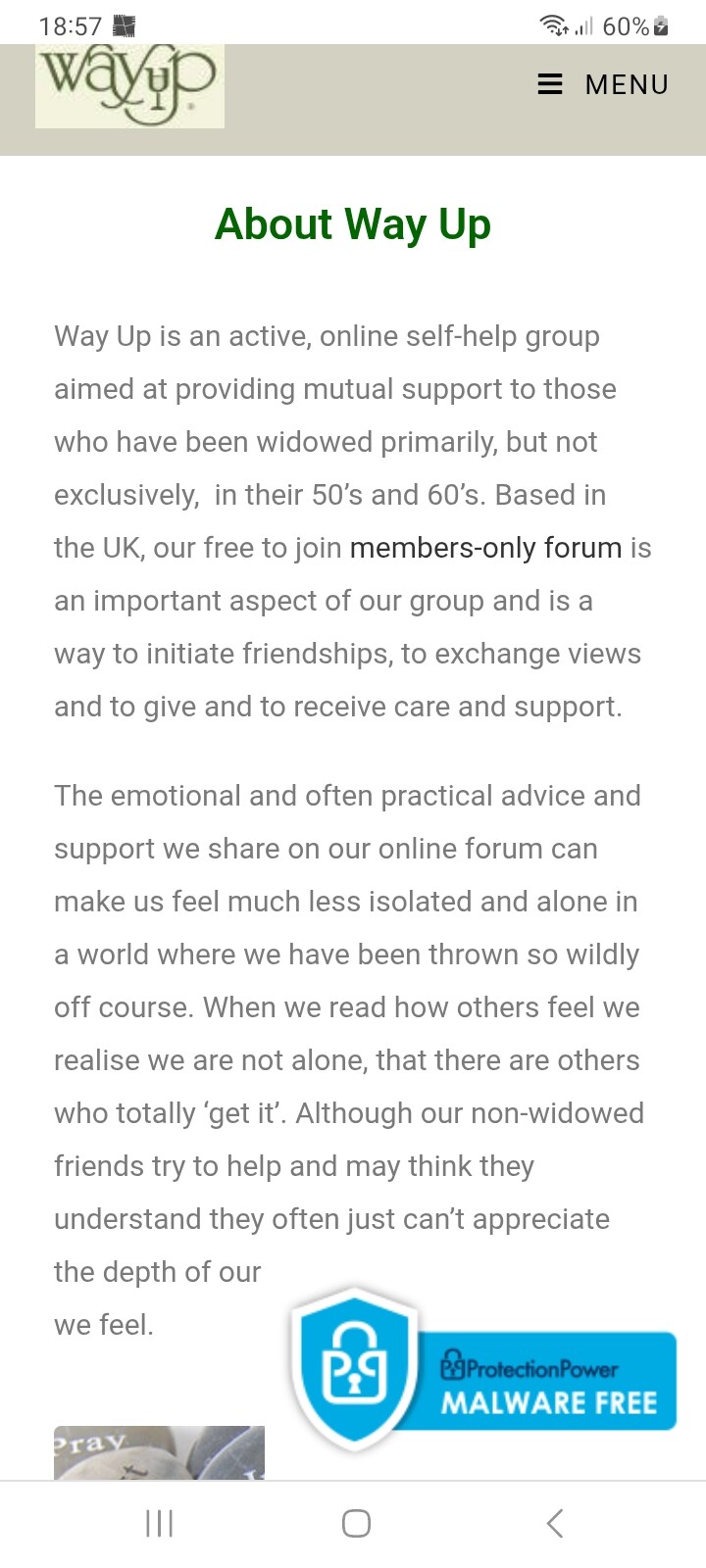Open recent apps from the navigation bar
This screenshot has height=1568, width=706.
click(159, 1523)
